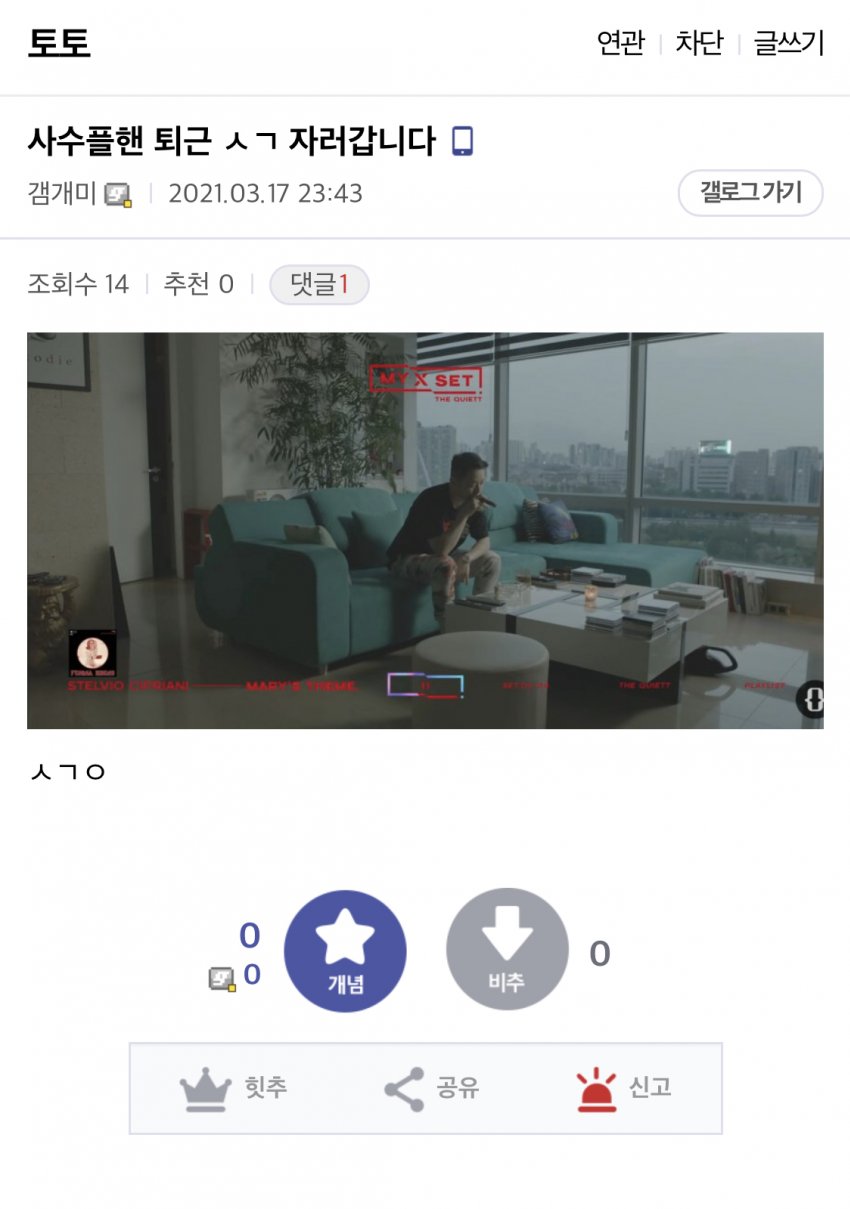
Task: Open the post image
Action: pos(425,530)
